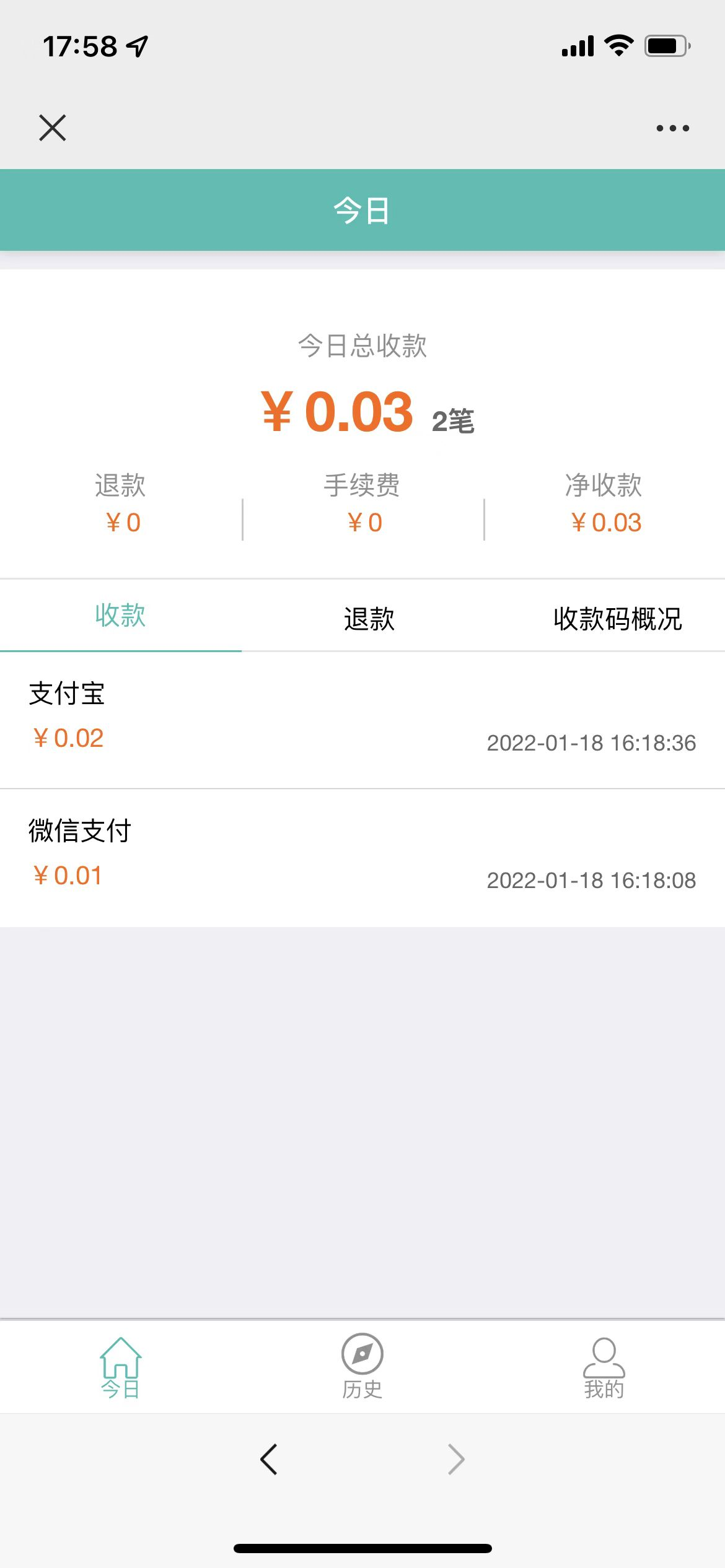Select the 收款 tab
This screenshot has height=1568, width=725.
[120, 615]
